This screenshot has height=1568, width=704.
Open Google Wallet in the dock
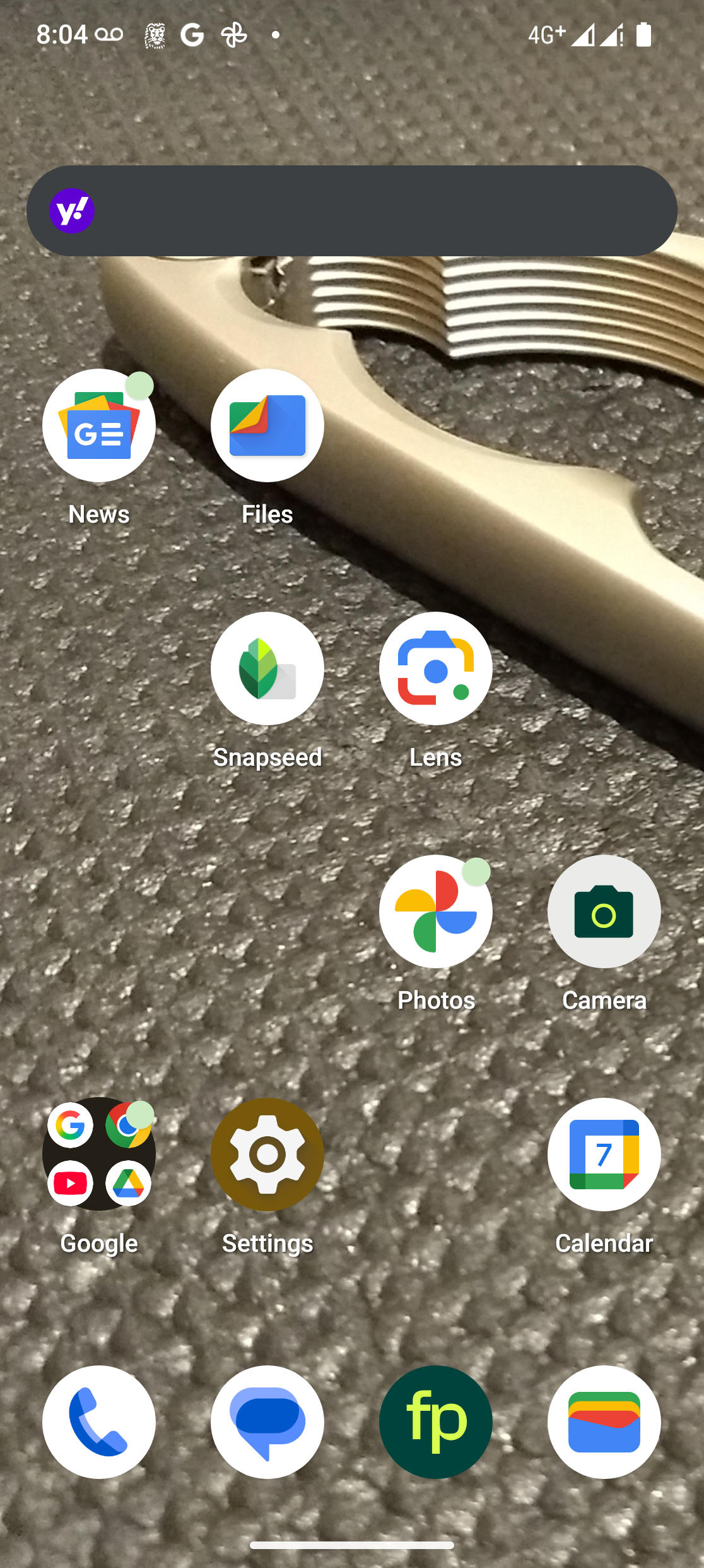point(604,1422)
